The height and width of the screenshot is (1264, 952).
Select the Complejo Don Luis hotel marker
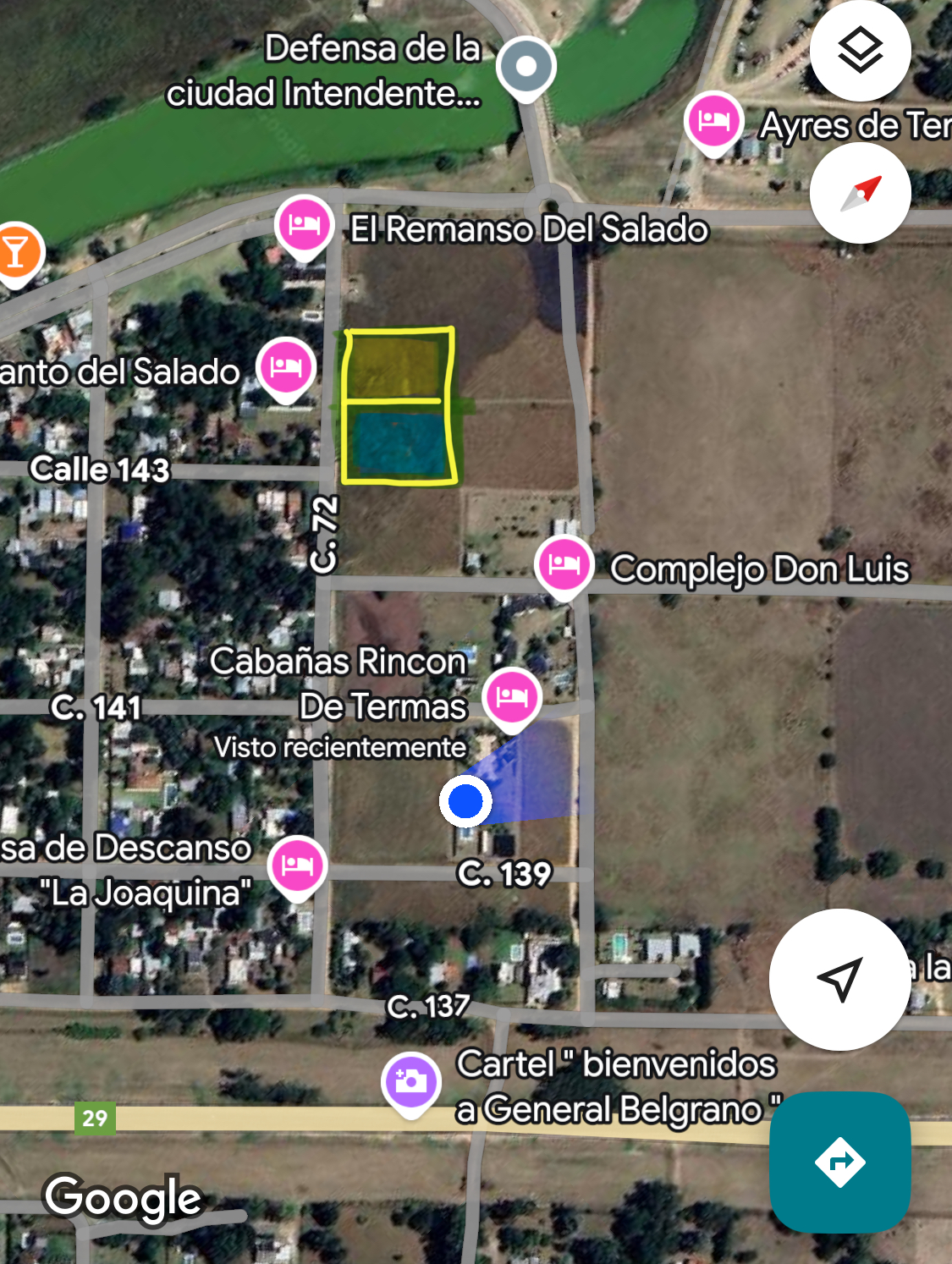[564, 564]
